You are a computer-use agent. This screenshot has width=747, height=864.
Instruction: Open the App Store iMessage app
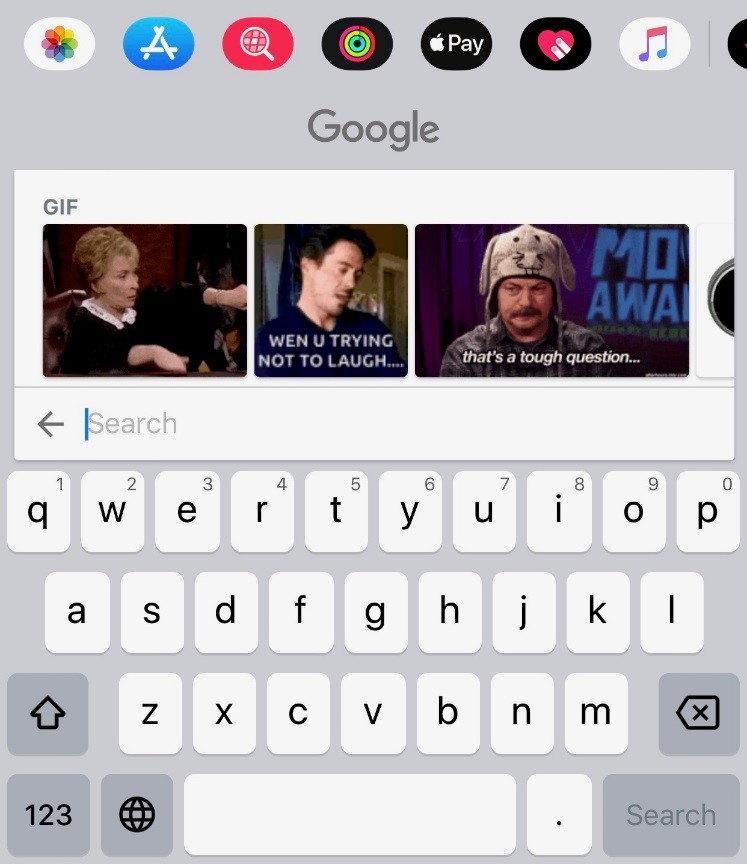click(x=158, y=44)
